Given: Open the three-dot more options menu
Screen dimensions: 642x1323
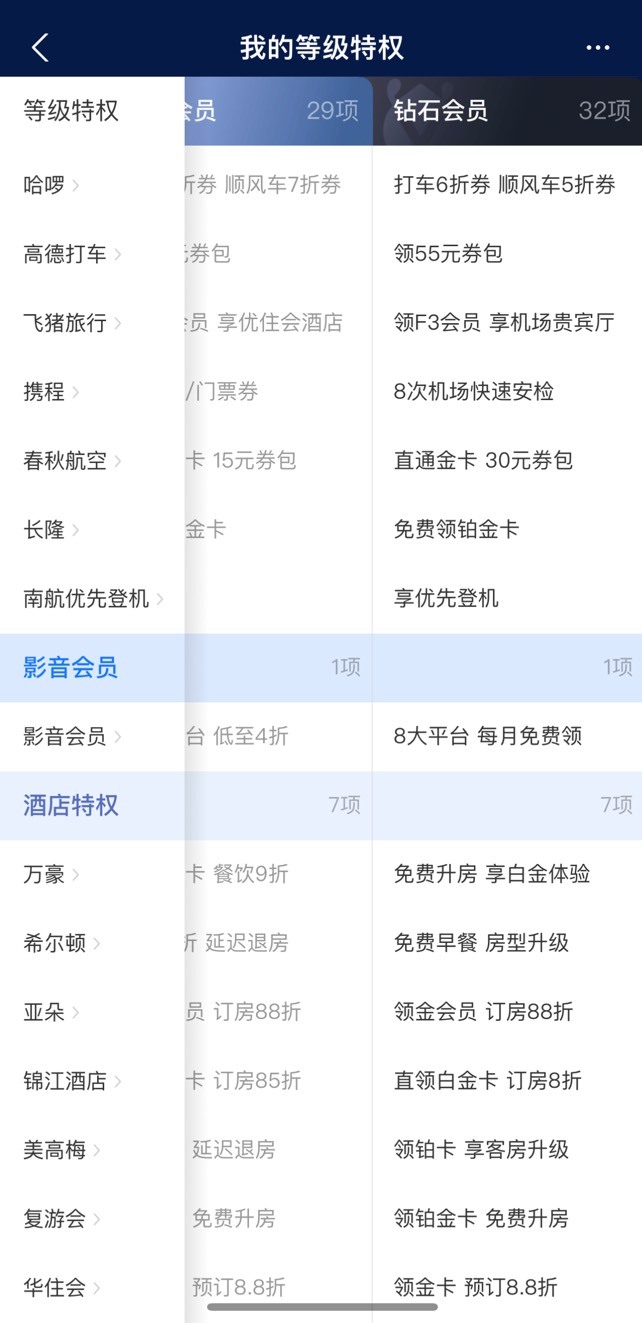Looking at the screenshot, I should tap(598, 48).
